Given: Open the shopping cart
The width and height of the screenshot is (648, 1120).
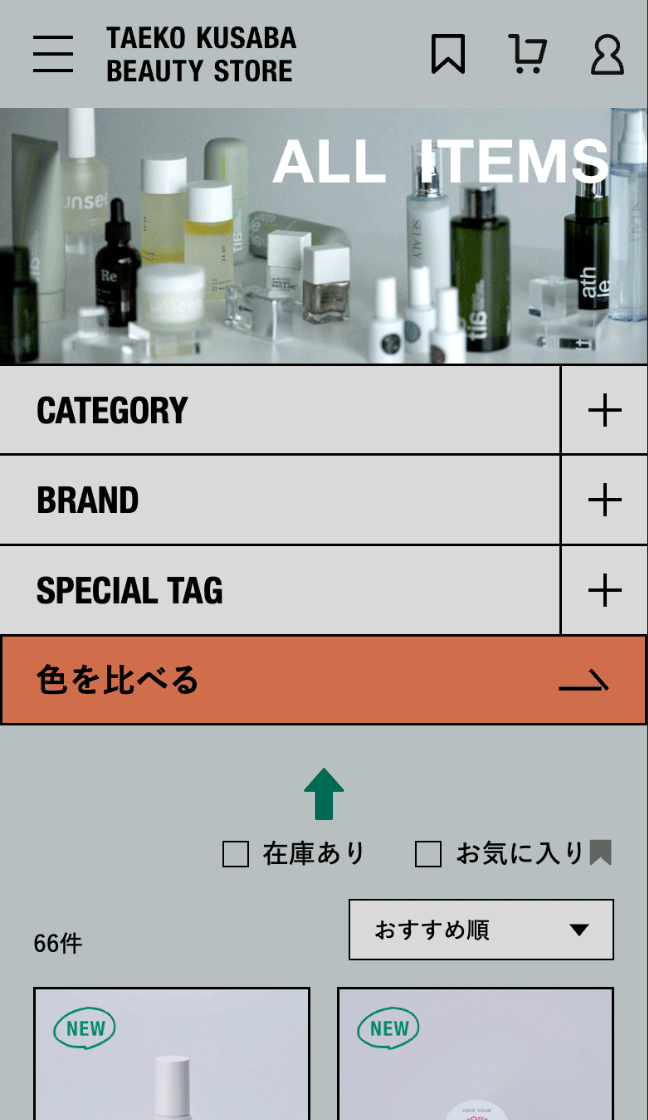Looking at the screenshot, I should [x=526, y=54].
